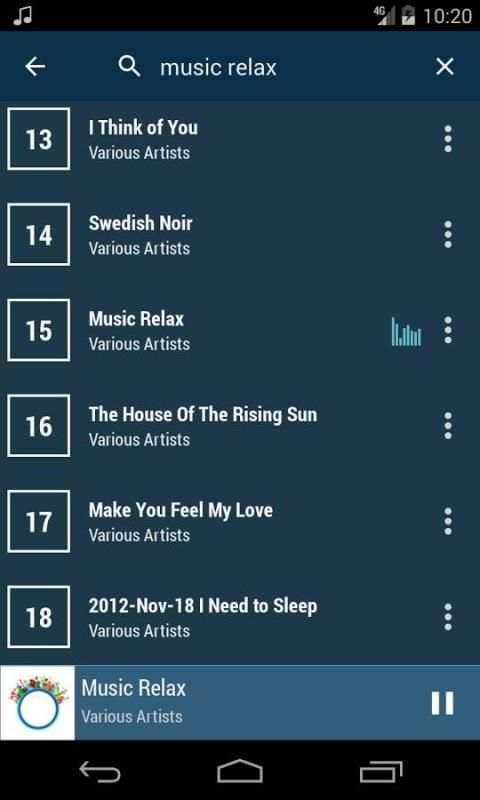Select track 15 Music Relax in list
This screenshot has width=480, height=800.
pos(240,330)
